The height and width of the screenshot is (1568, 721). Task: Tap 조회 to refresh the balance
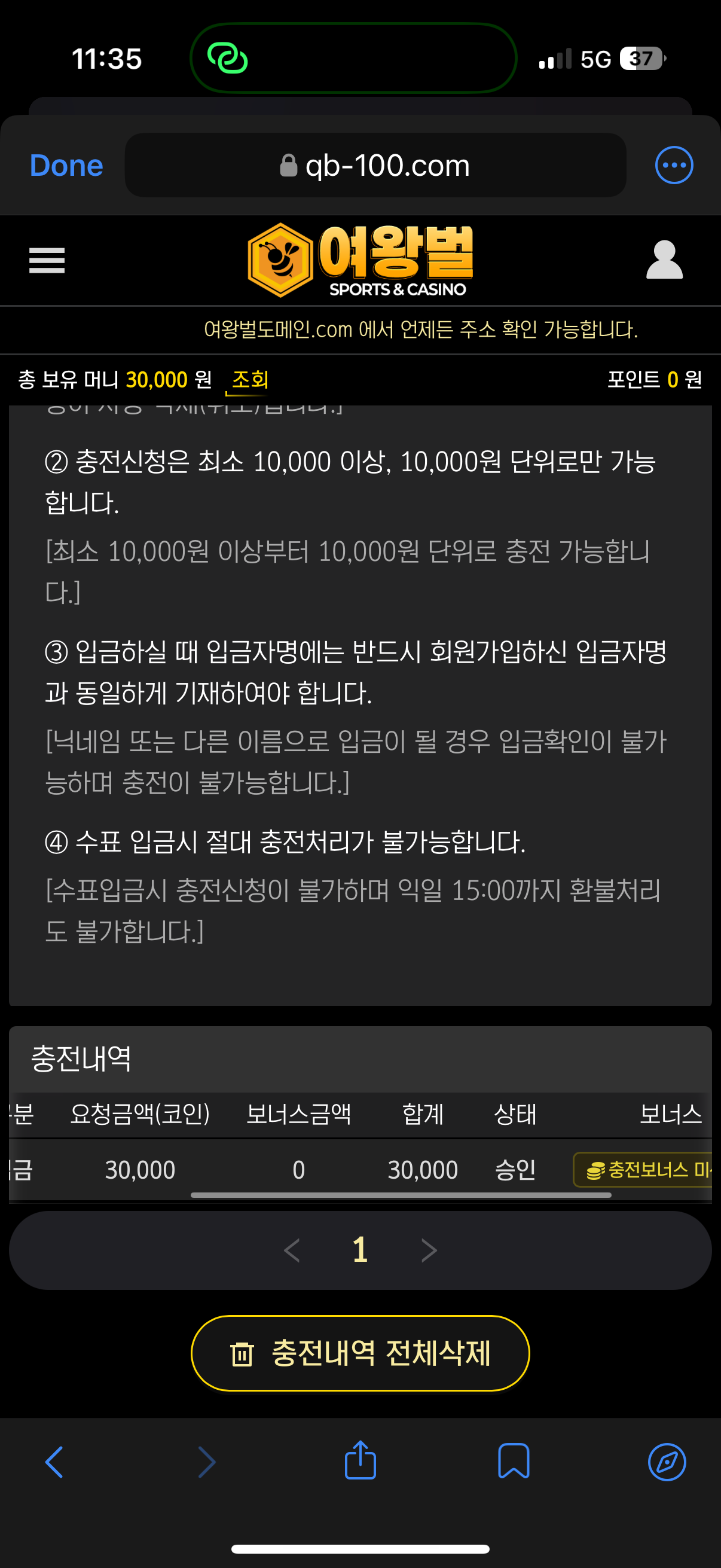(249, 380)
